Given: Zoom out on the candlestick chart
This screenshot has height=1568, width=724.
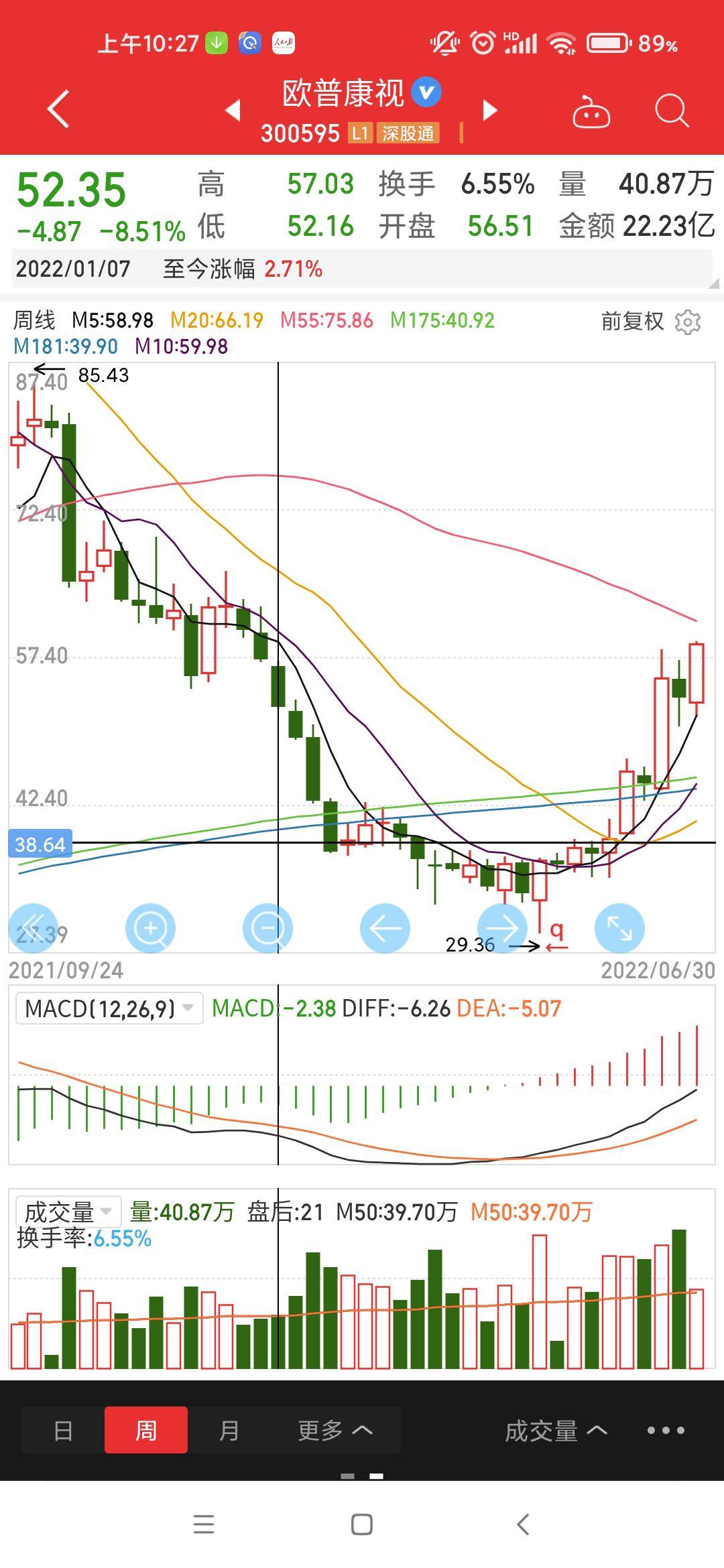Looking at the screenshot, I should (x=267, y=929).
